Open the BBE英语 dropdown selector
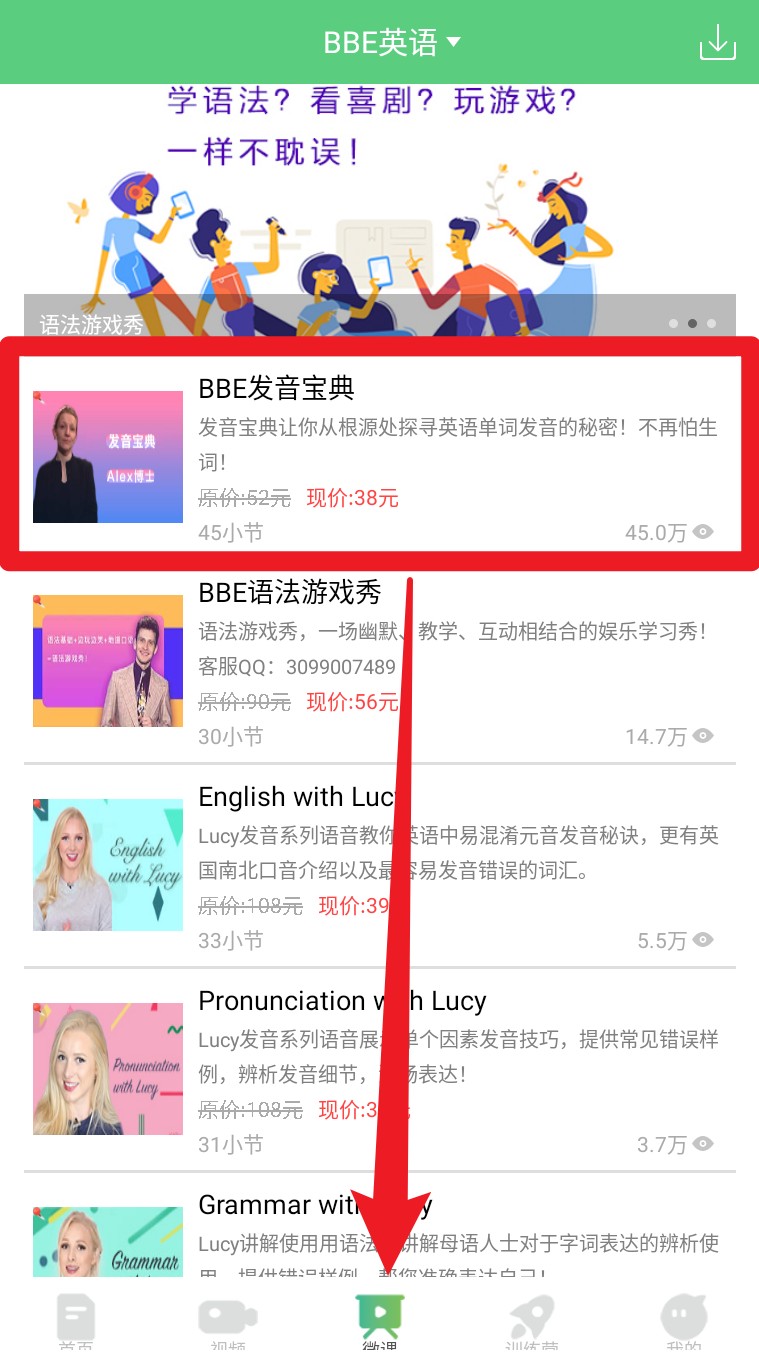This screenshot has width=759, height=1354. pos(391,42)
